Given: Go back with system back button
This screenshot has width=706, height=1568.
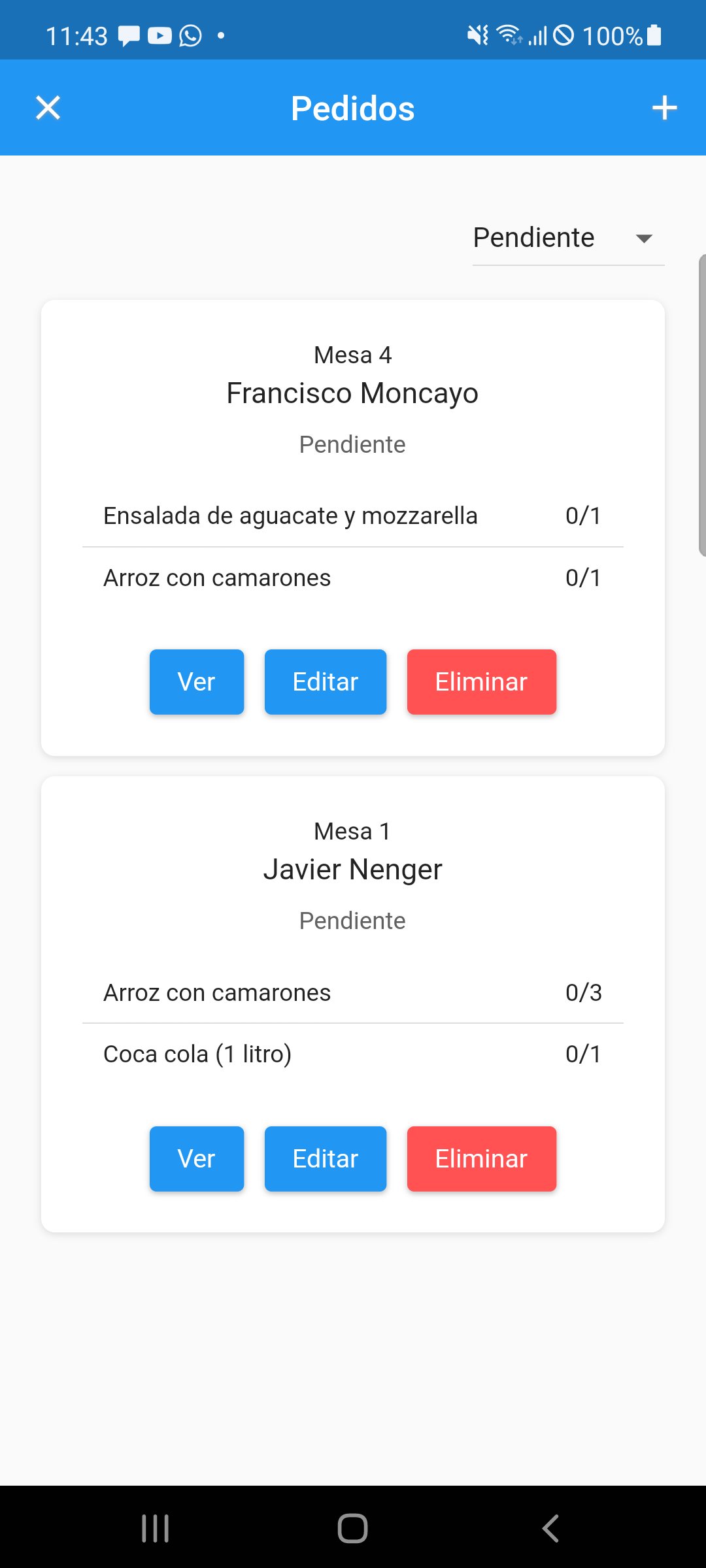Looking at the screenshot, I should point(551,1528).
